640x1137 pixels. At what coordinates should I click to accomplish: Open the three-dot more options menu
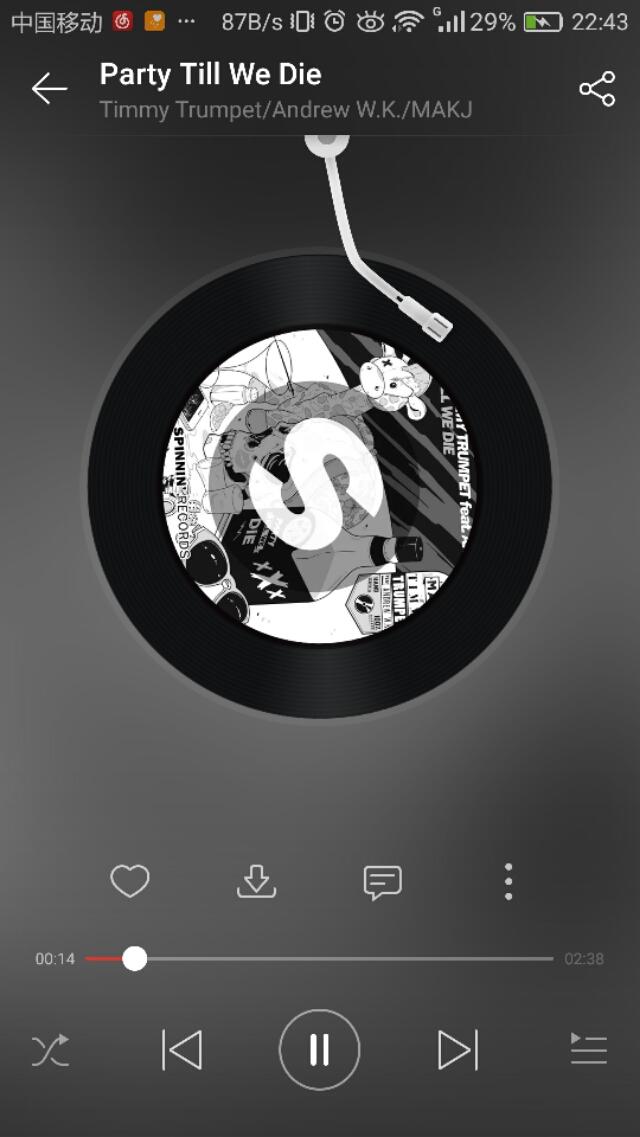coord(508,881)
